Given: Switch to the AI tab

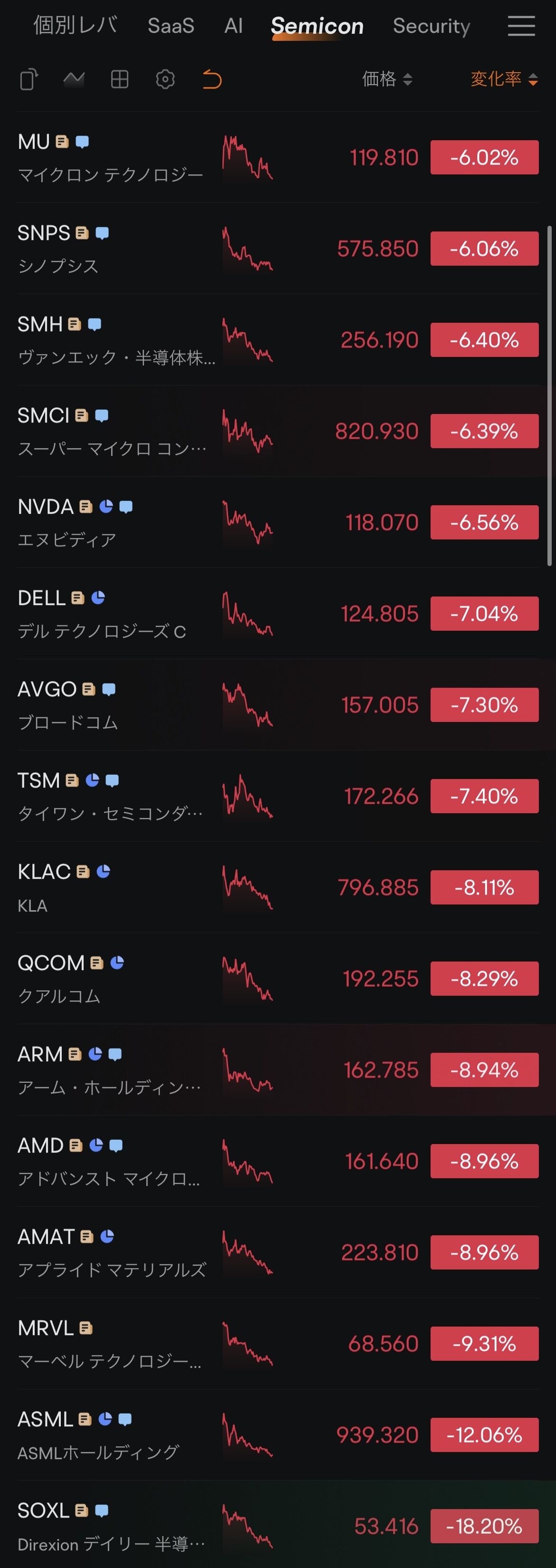Looking at the screenshot, I should pos(234,26).
